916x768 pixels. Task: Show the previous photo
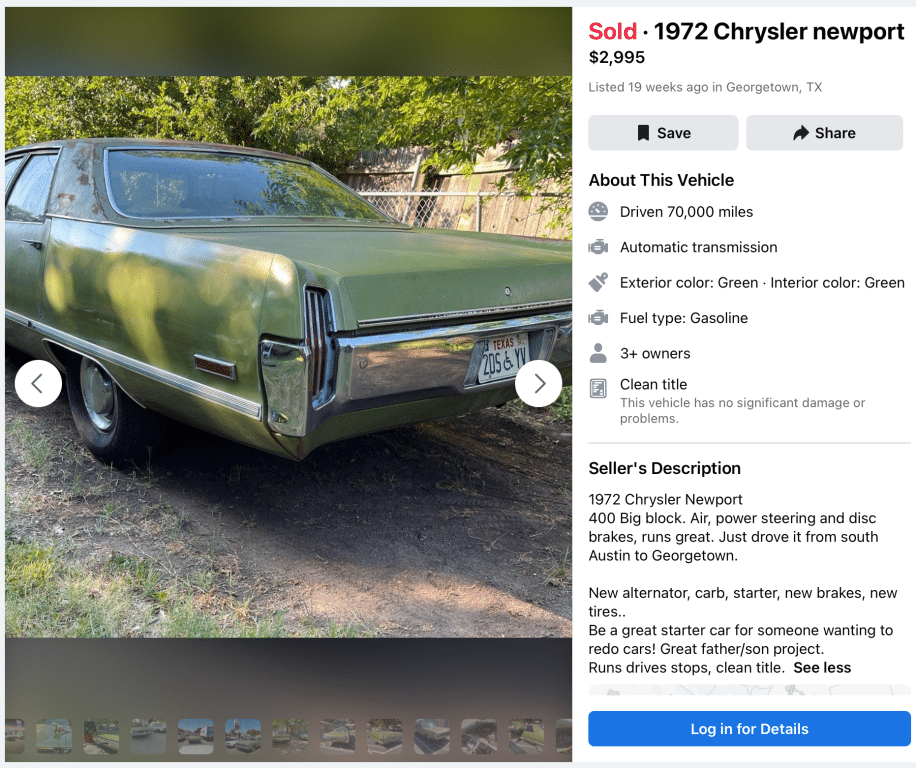coord(38,383)
